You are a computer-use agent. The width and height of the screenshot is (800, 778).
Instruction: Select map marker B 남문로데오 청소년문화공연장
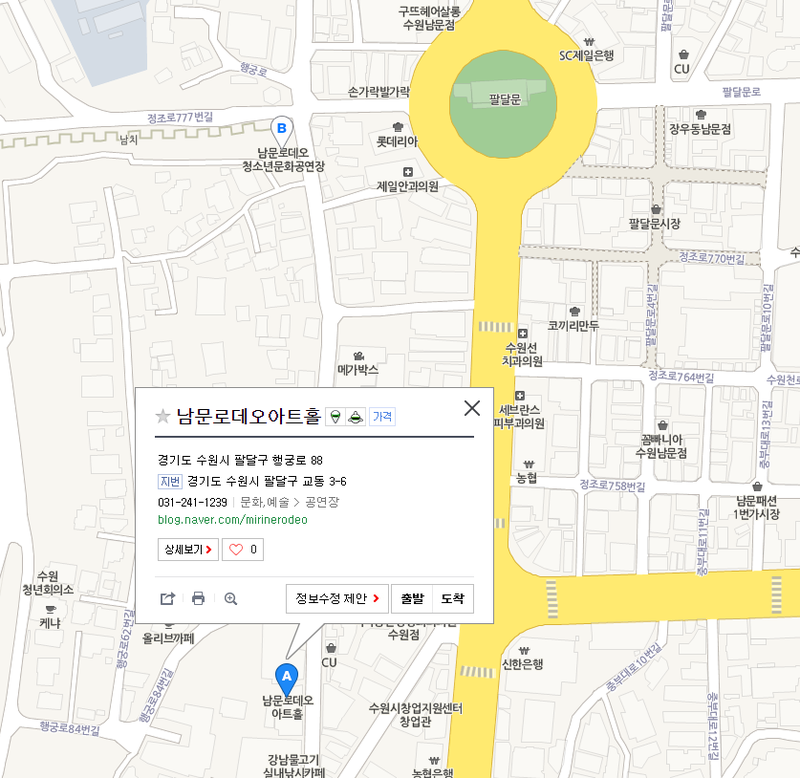(282, 128)
